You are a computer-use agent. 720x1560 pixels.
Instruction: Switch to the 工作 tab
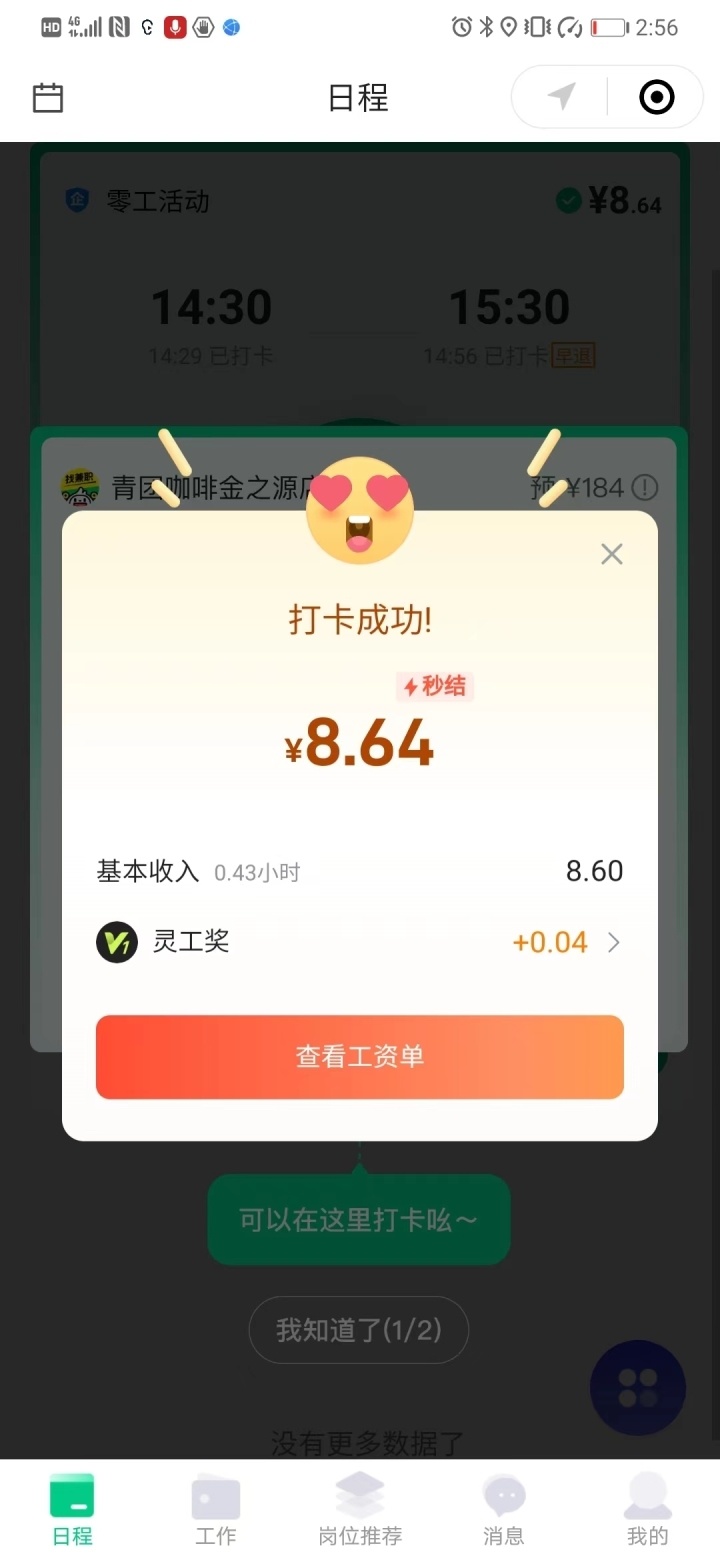click(x=216, y=1510)
